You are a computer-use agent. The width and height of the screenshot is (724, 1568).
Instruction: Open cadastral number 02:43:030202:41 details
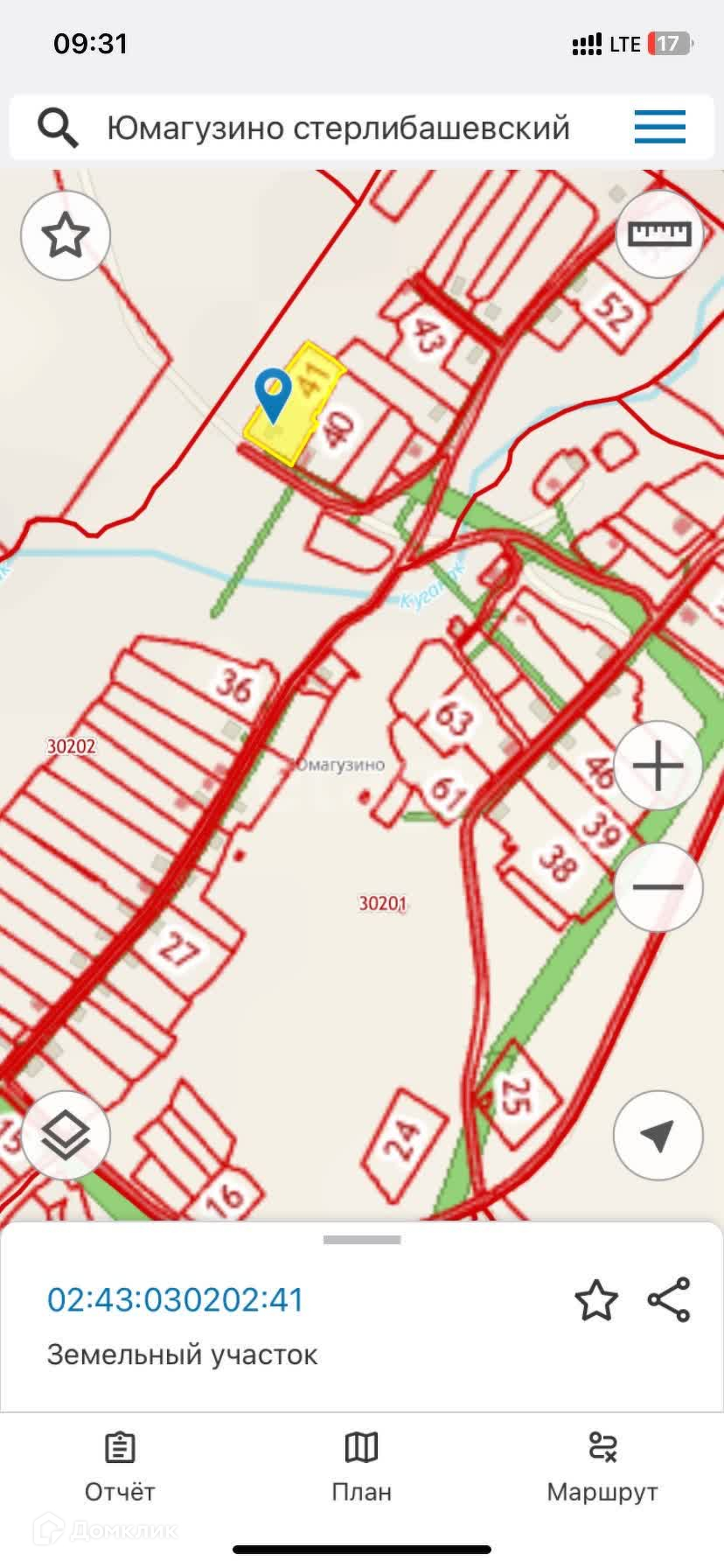tap(175, 1300)
